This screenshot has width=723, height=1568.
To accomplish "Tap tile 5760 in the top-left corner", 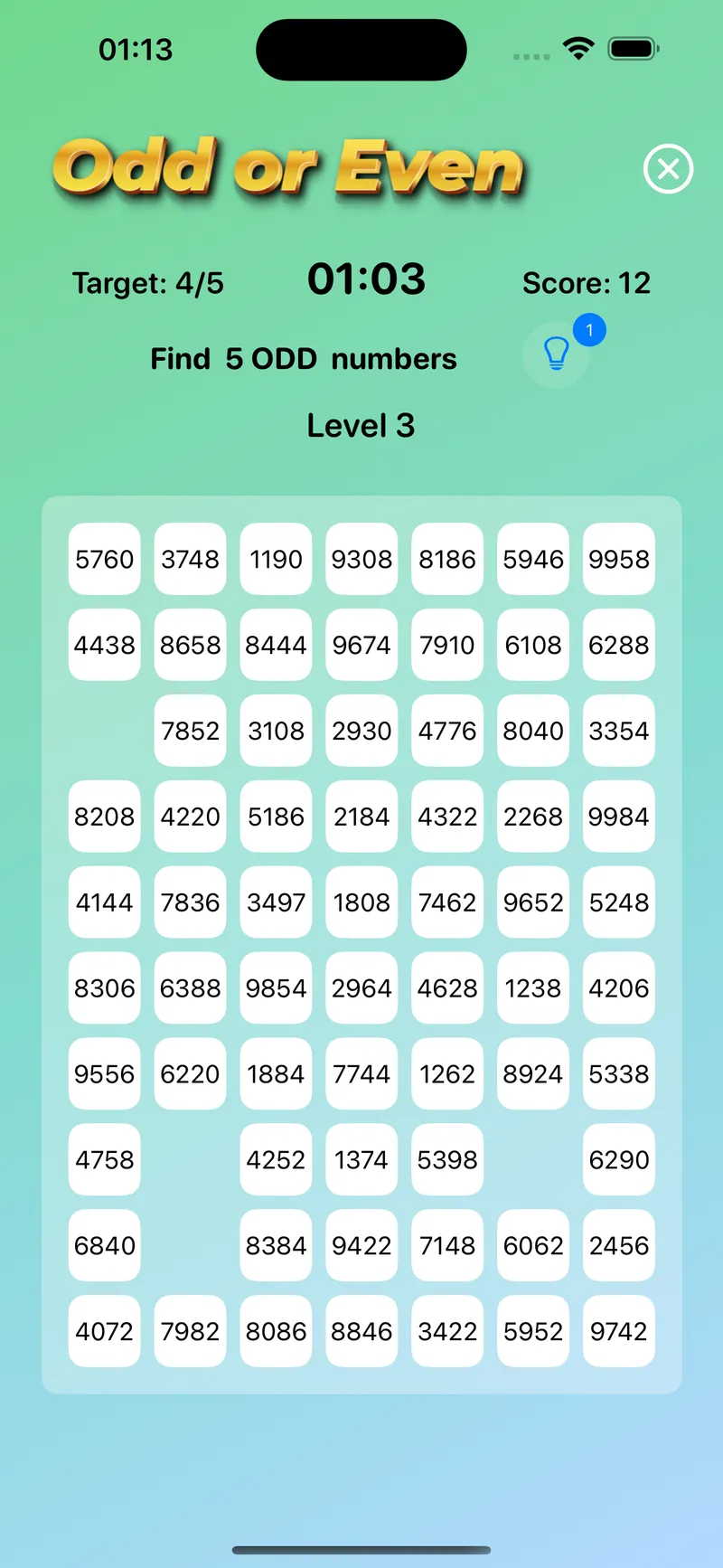I will click(x=104, y=560).
